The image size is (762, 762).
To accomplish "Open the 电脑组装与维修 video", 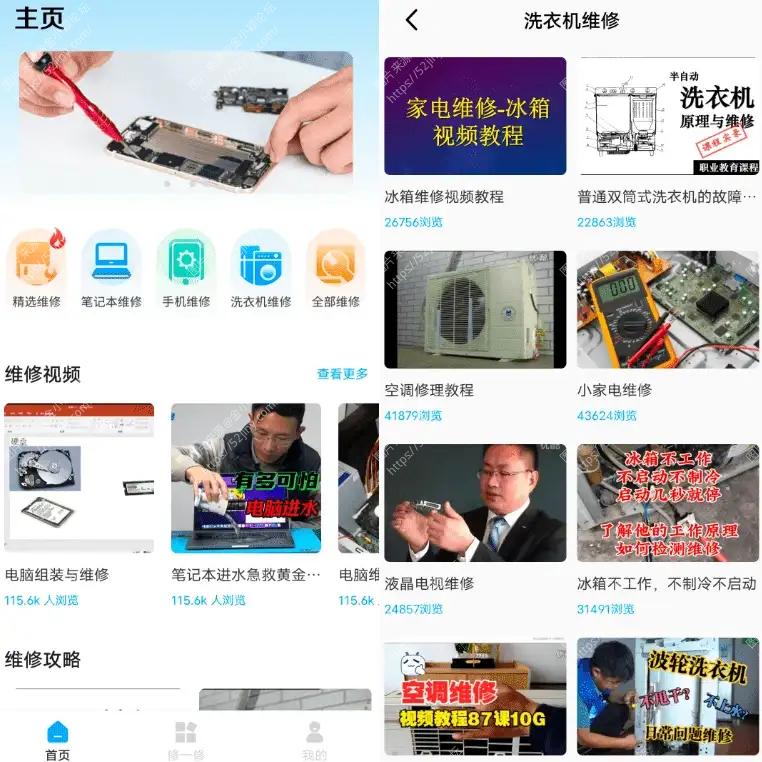I will click(x=79, y=478).
